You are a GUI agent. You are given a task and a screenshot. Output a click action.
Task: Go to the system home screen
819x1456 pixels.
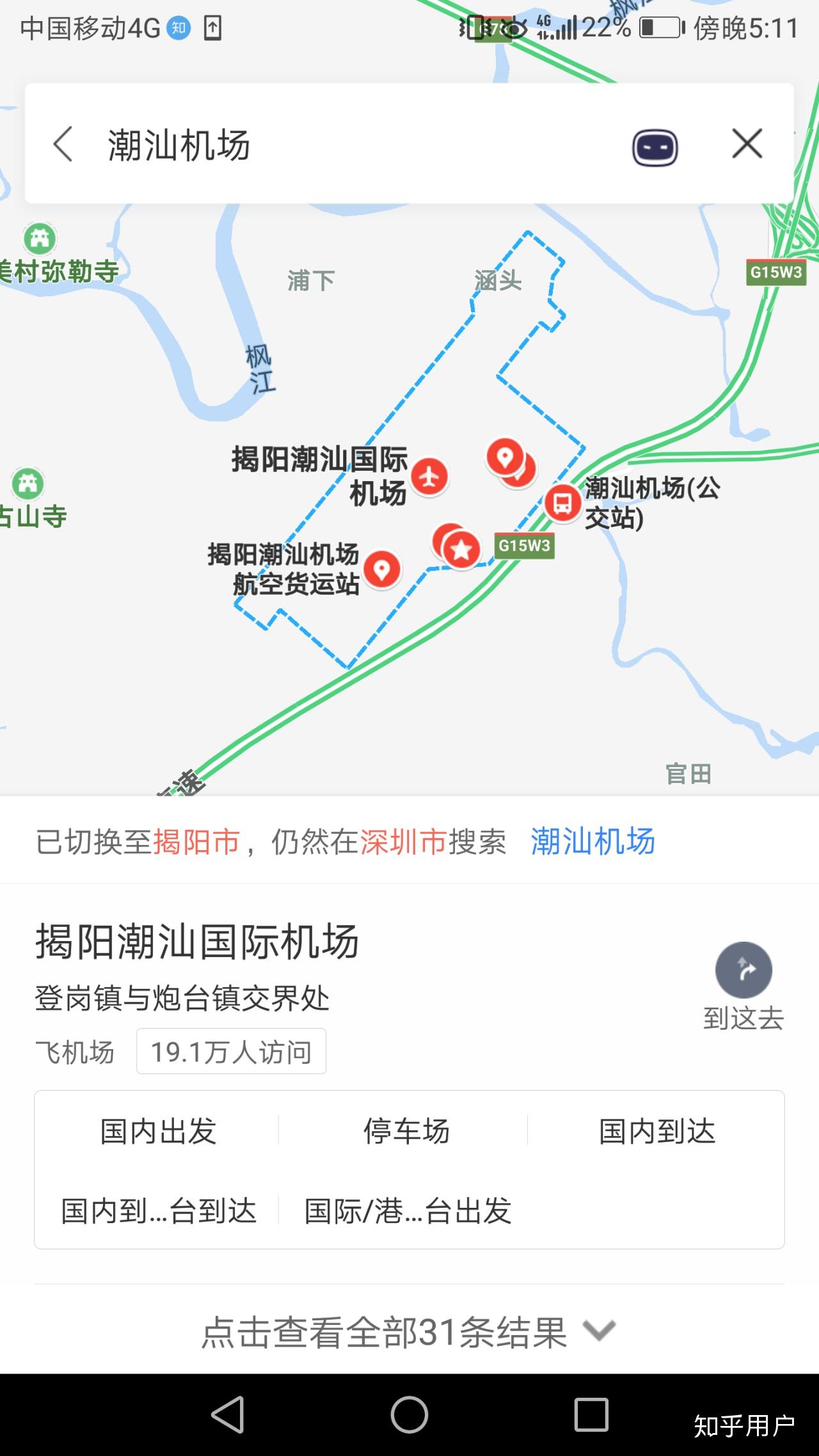coord(409,1414)
